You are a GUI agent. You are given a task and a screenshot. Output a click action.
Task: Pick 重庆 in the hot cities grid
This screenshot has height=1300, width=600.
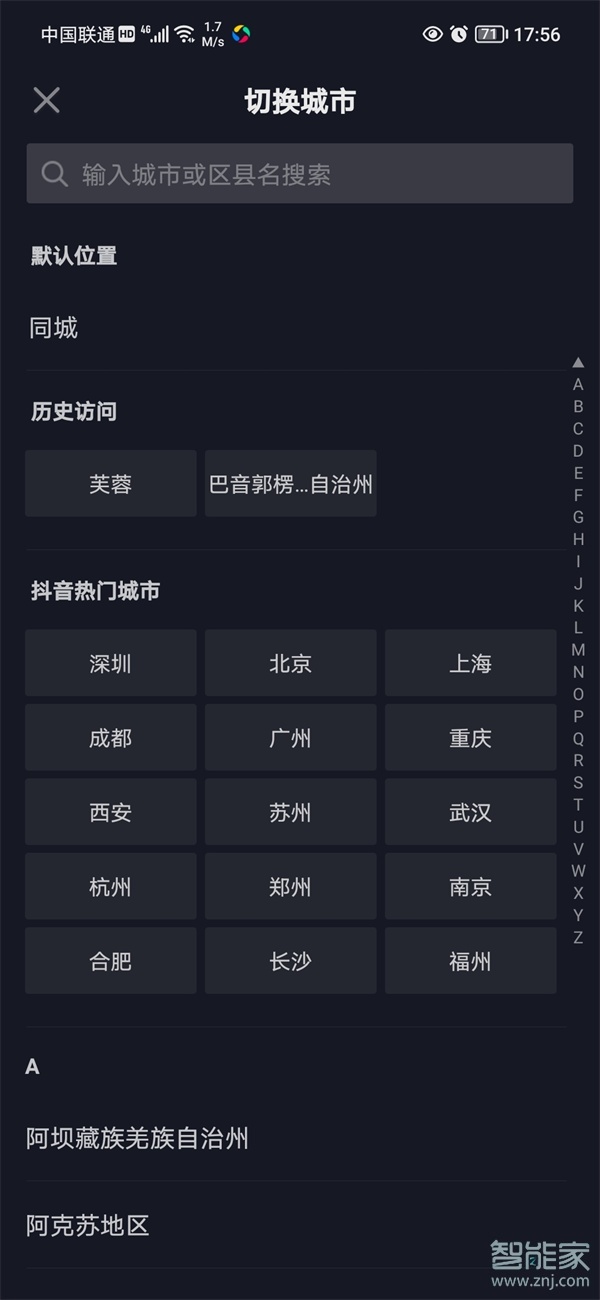pos(470,738)
